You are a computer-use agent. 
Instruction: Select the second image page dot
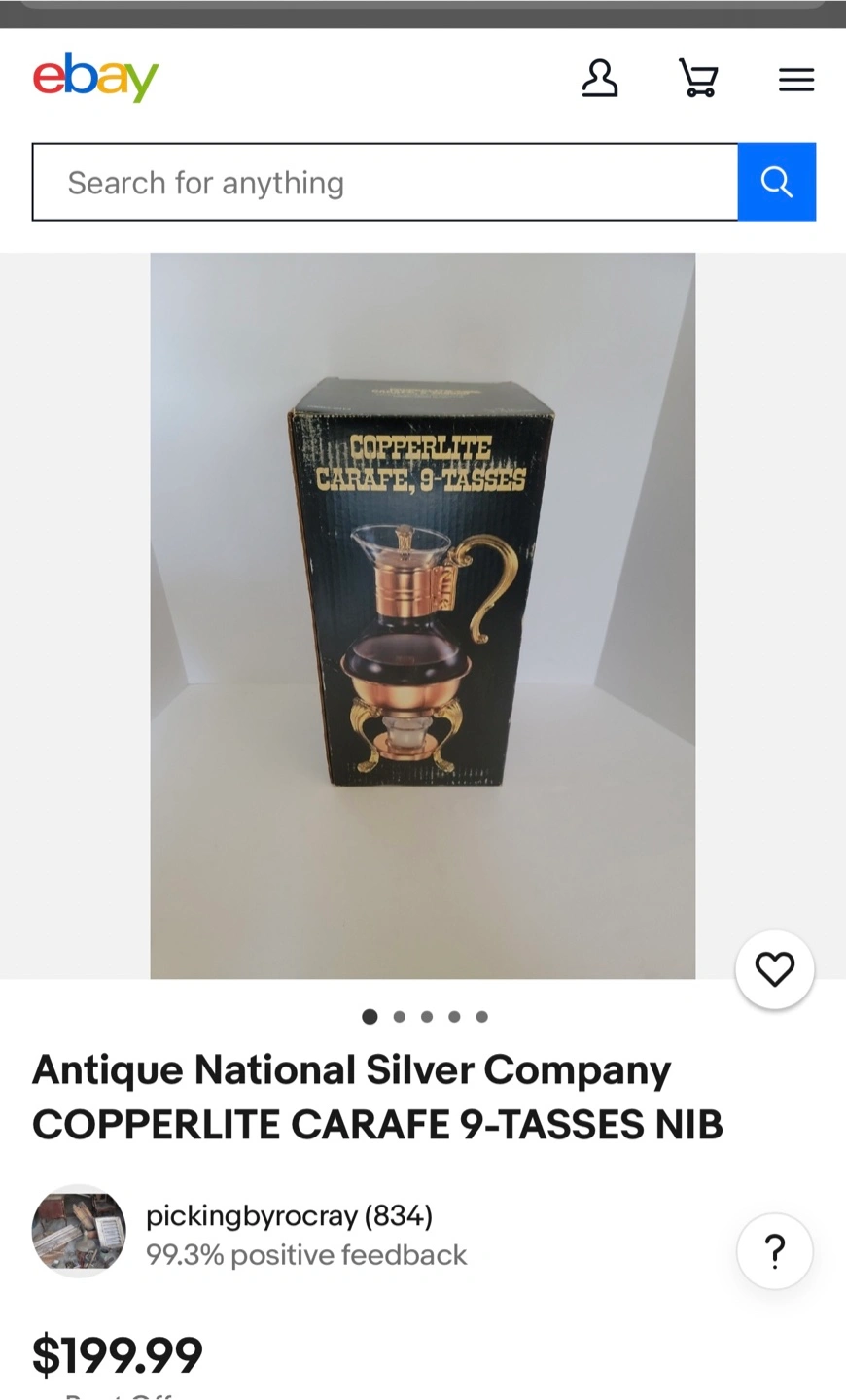coord(399,1017)
